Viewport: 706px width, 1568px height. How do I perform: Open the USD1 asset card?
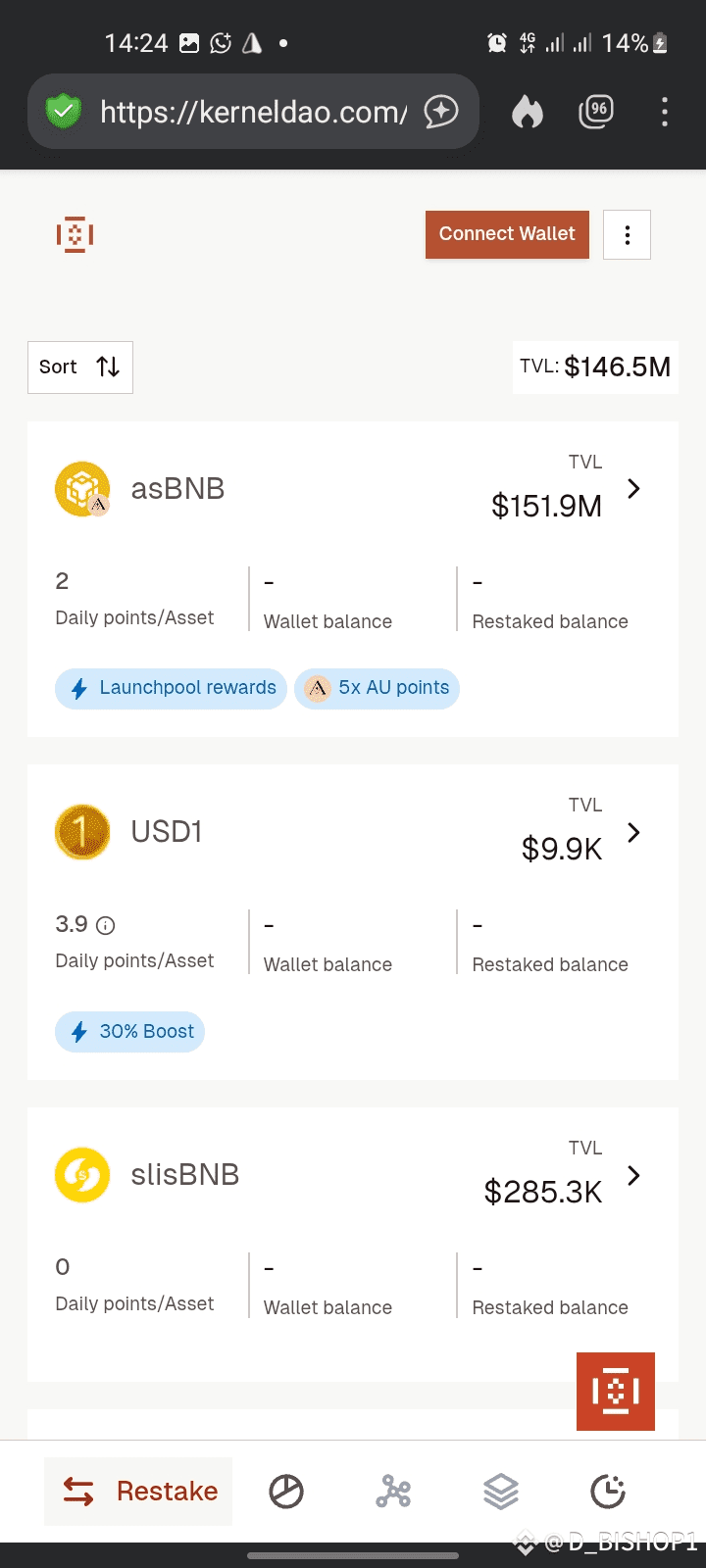353,922
